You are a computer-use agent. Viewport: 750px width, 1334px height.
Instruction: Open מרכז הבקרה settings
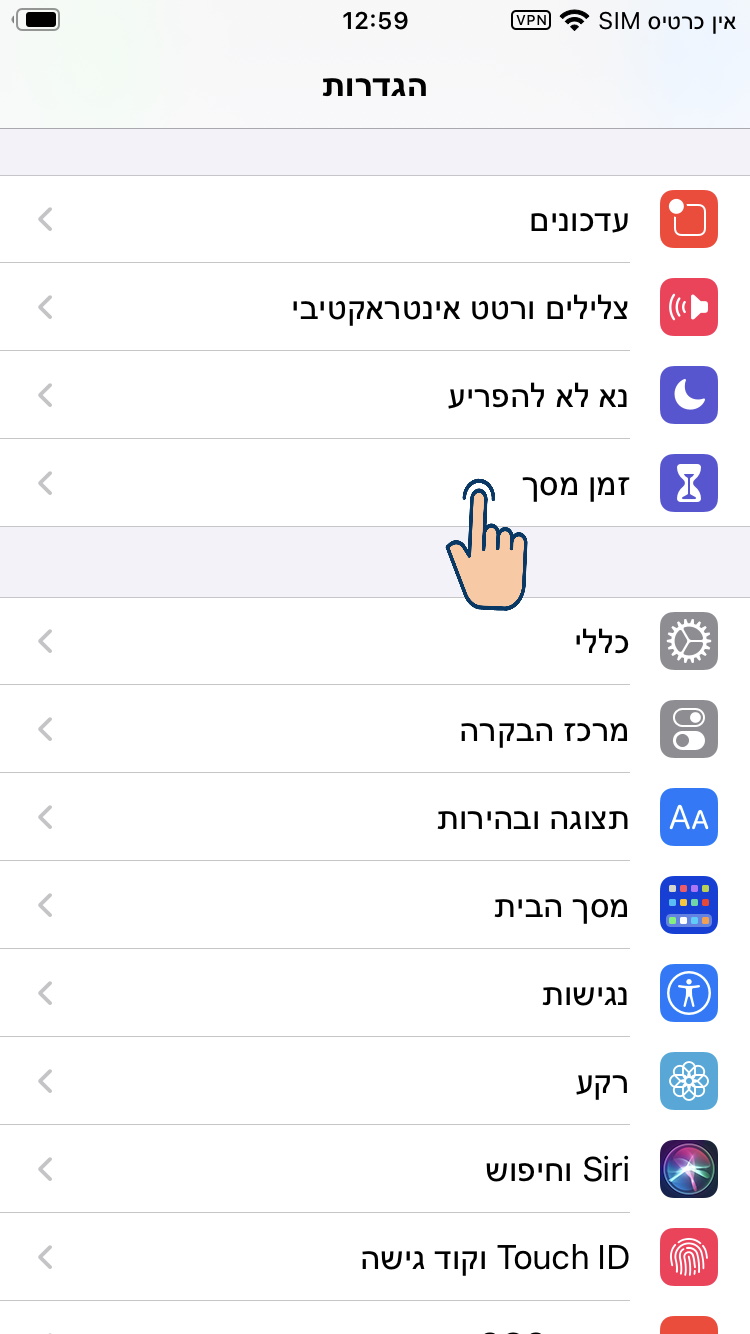click(375, 729)
